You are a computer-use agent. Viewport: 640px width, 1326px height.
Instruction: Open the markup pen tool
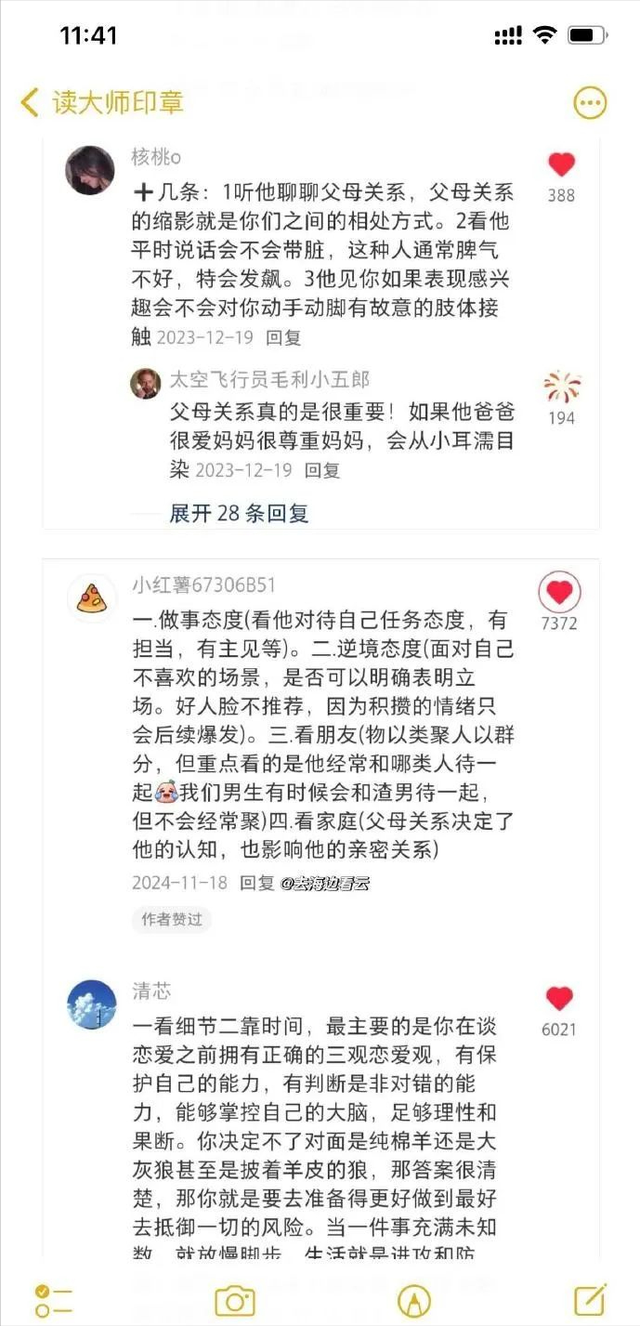pos(414,1300)
